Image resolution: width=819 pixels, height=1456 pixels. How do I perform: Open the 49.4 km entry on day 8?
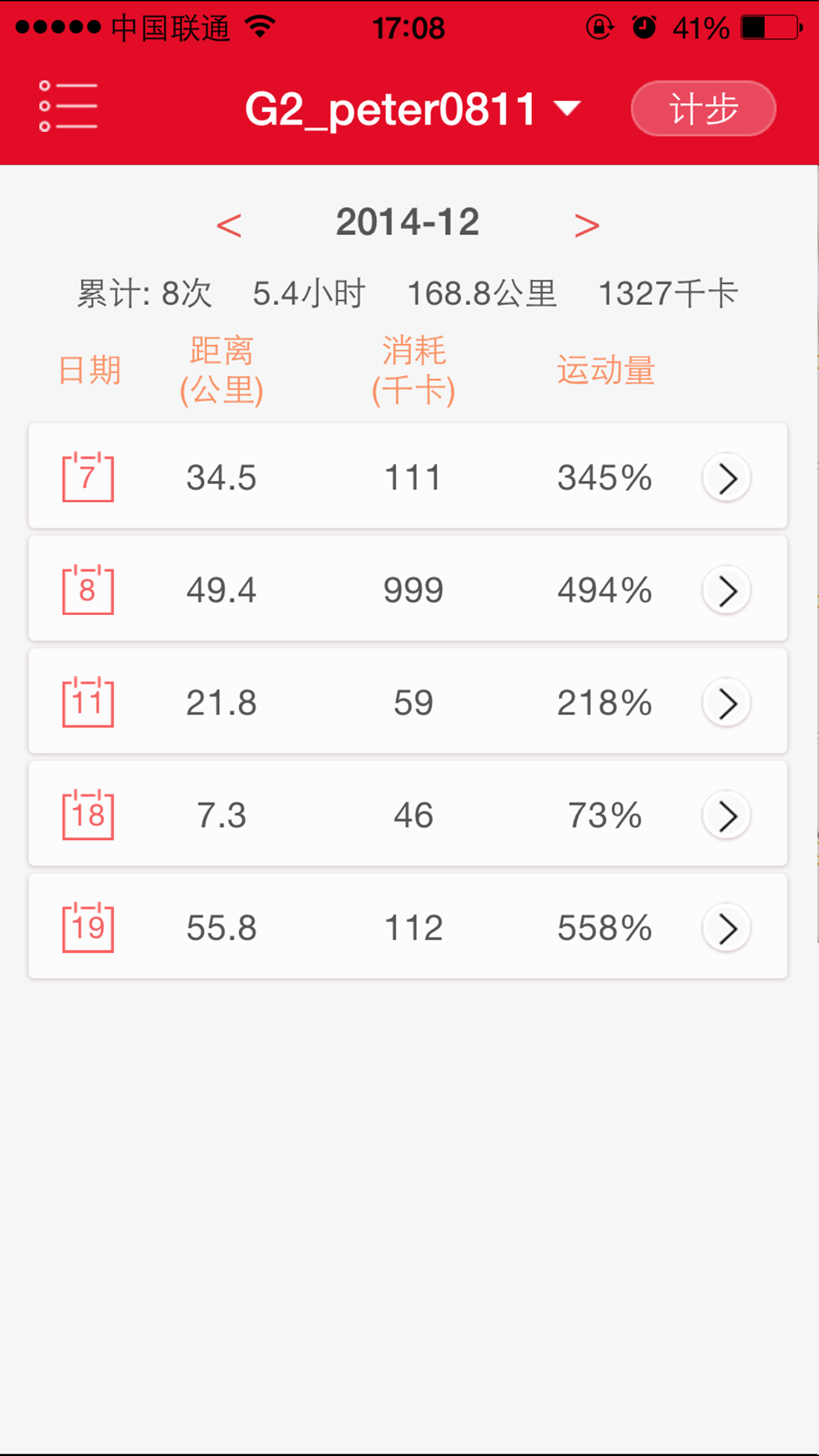[x=408, y=589]
